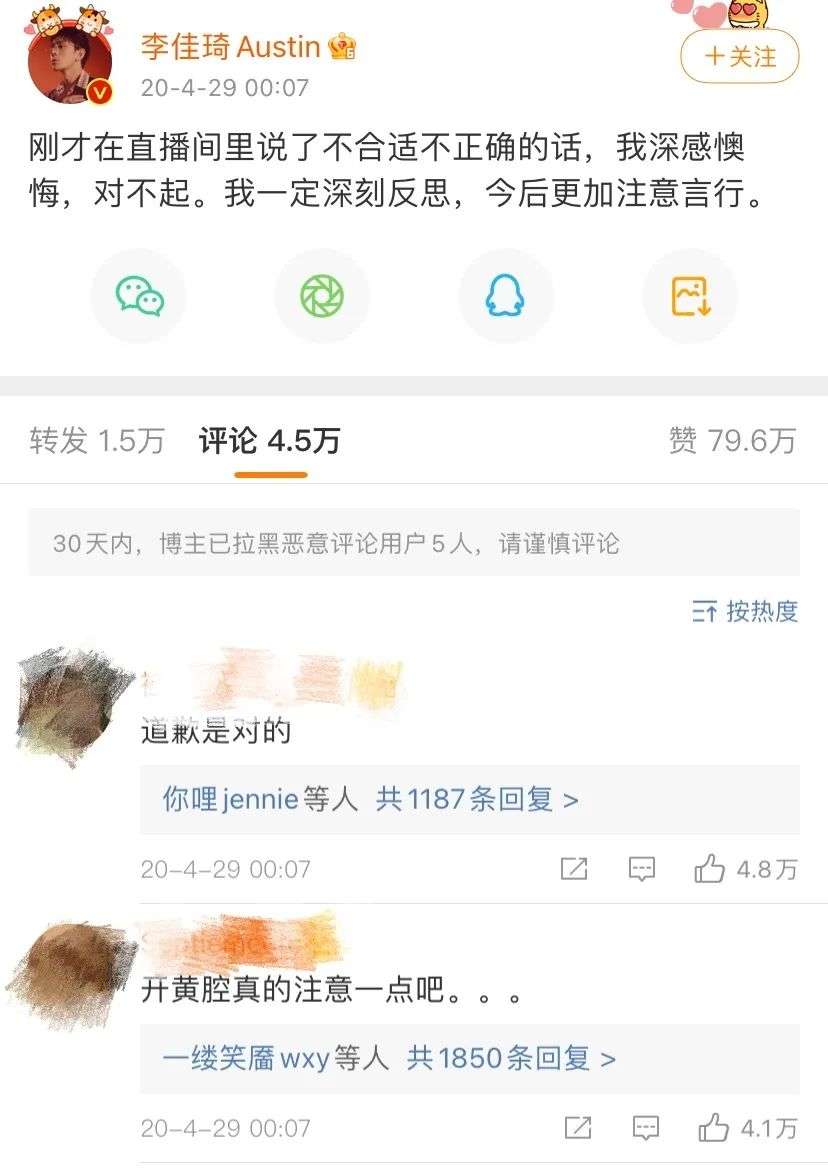Share the post to WeChat Moments
Screen dimensions: 828x1169
[322, 296]
